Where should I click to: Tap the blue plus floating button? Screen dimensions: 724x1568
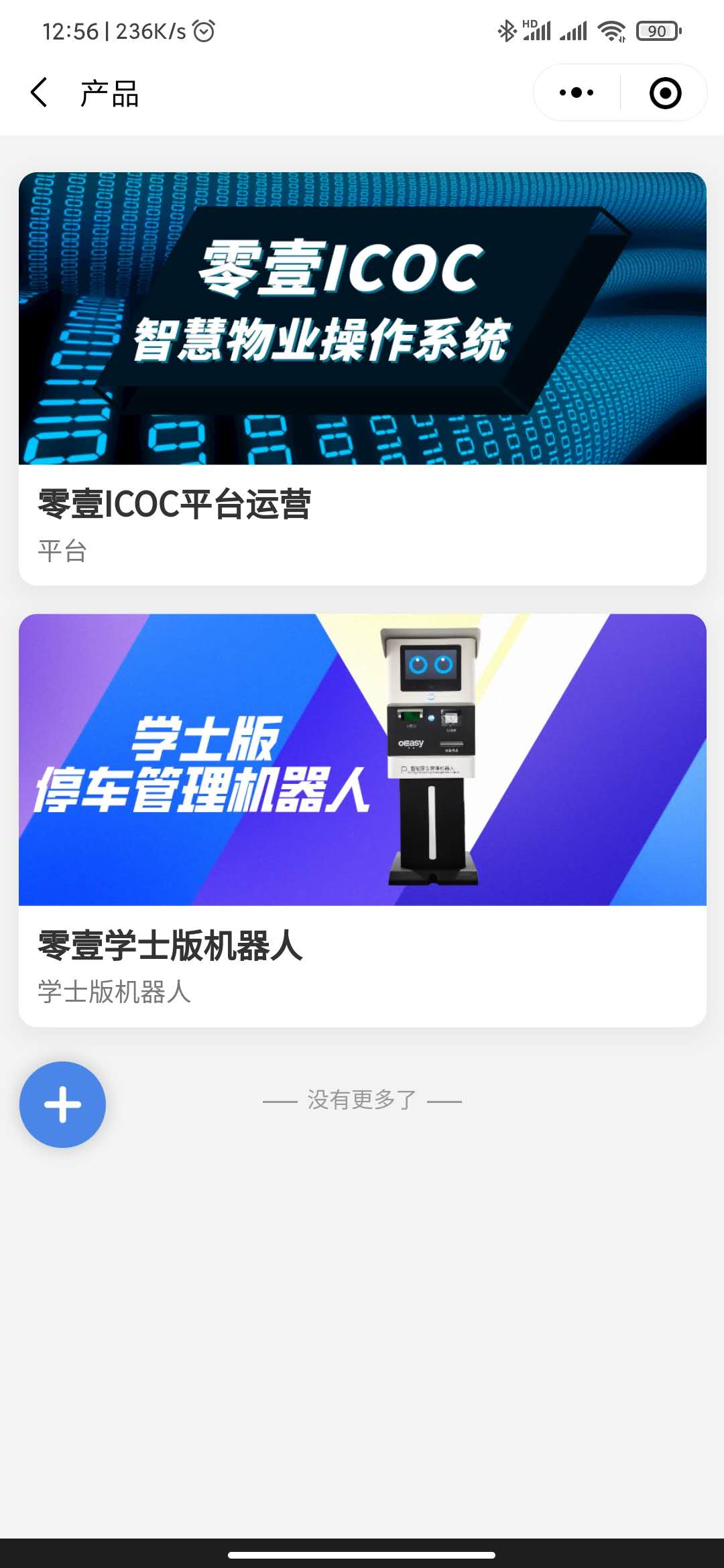[x=62, y=1104]
